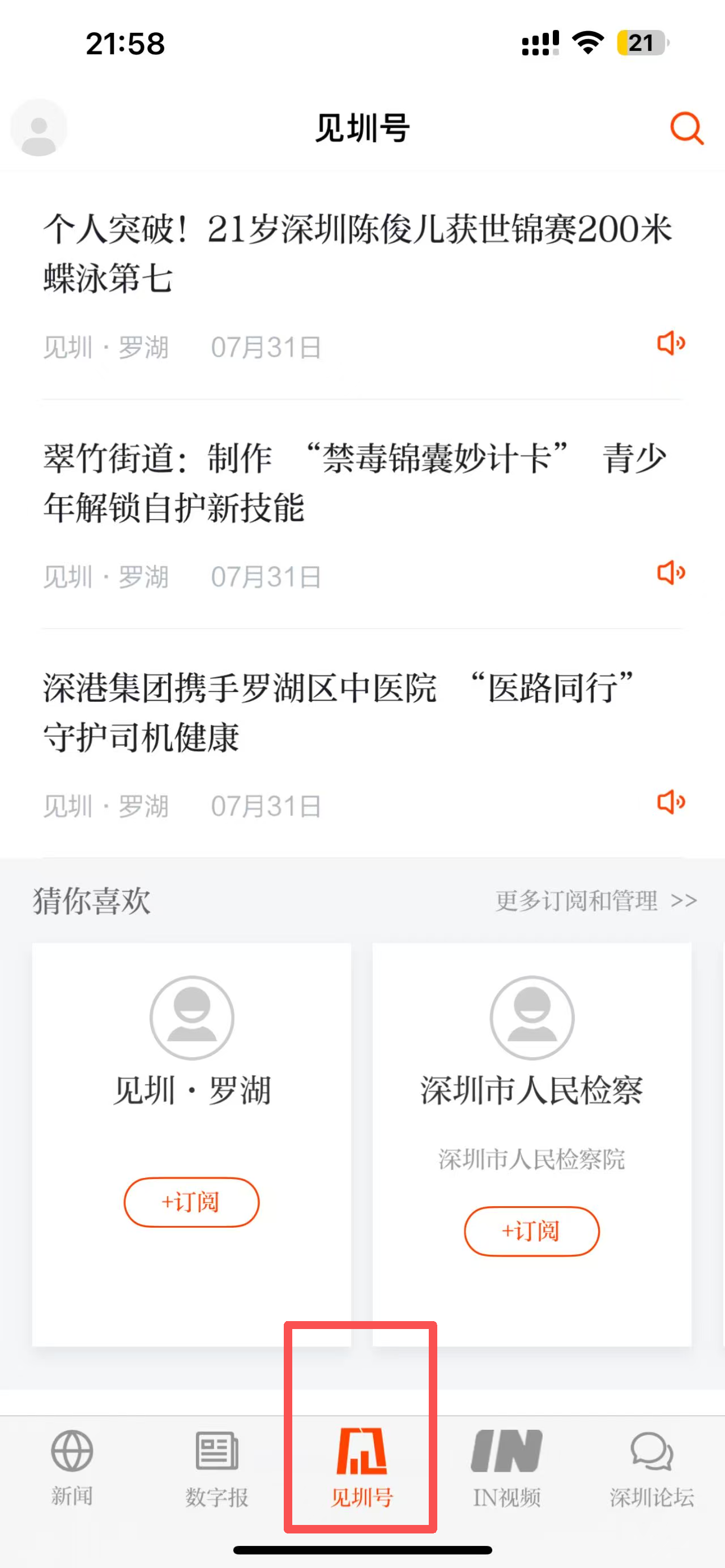
Task: Subscribe to 见圳·罗湖
Action: [191, 1202]
